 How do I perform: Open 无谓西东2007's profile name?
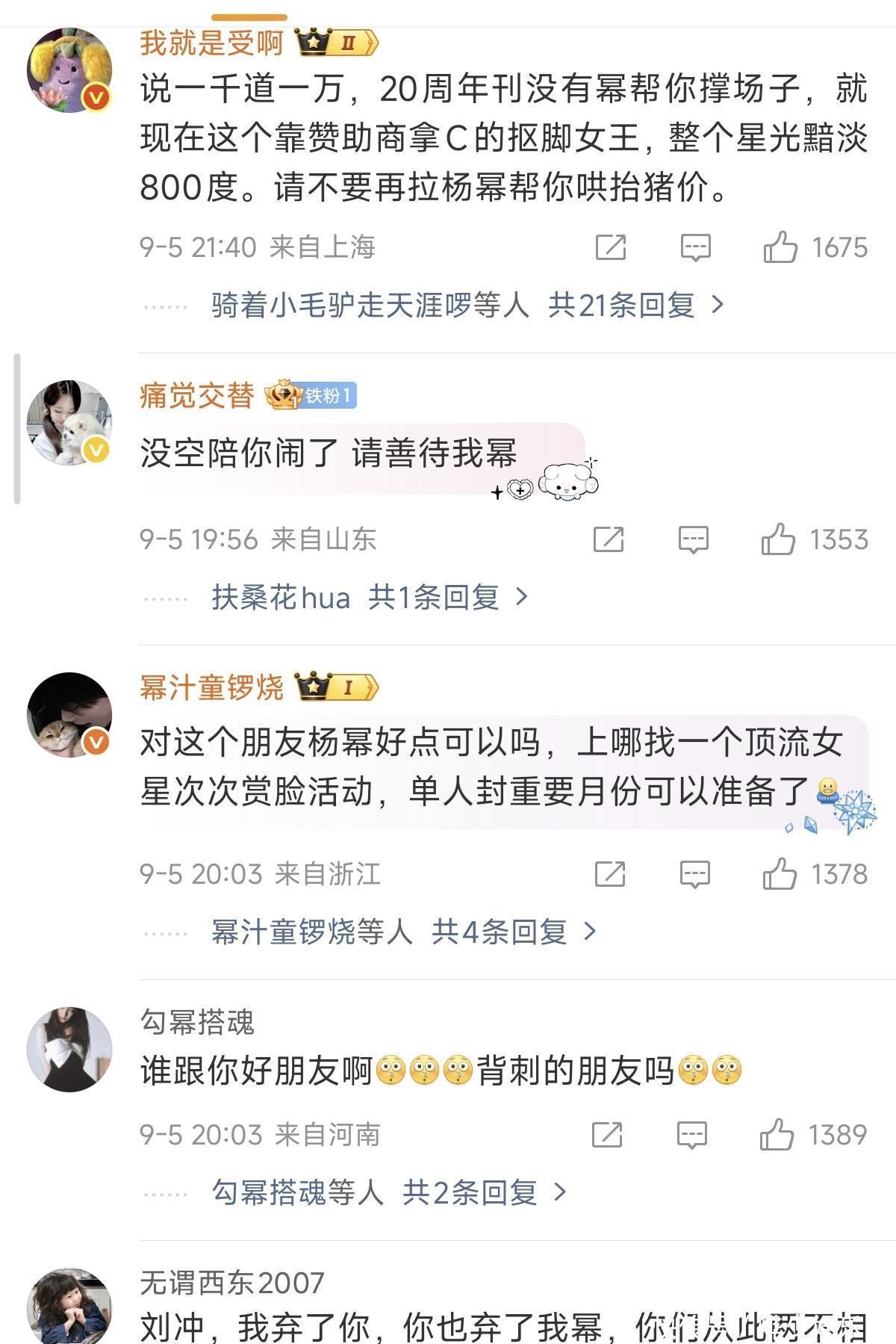[231, 1283]
